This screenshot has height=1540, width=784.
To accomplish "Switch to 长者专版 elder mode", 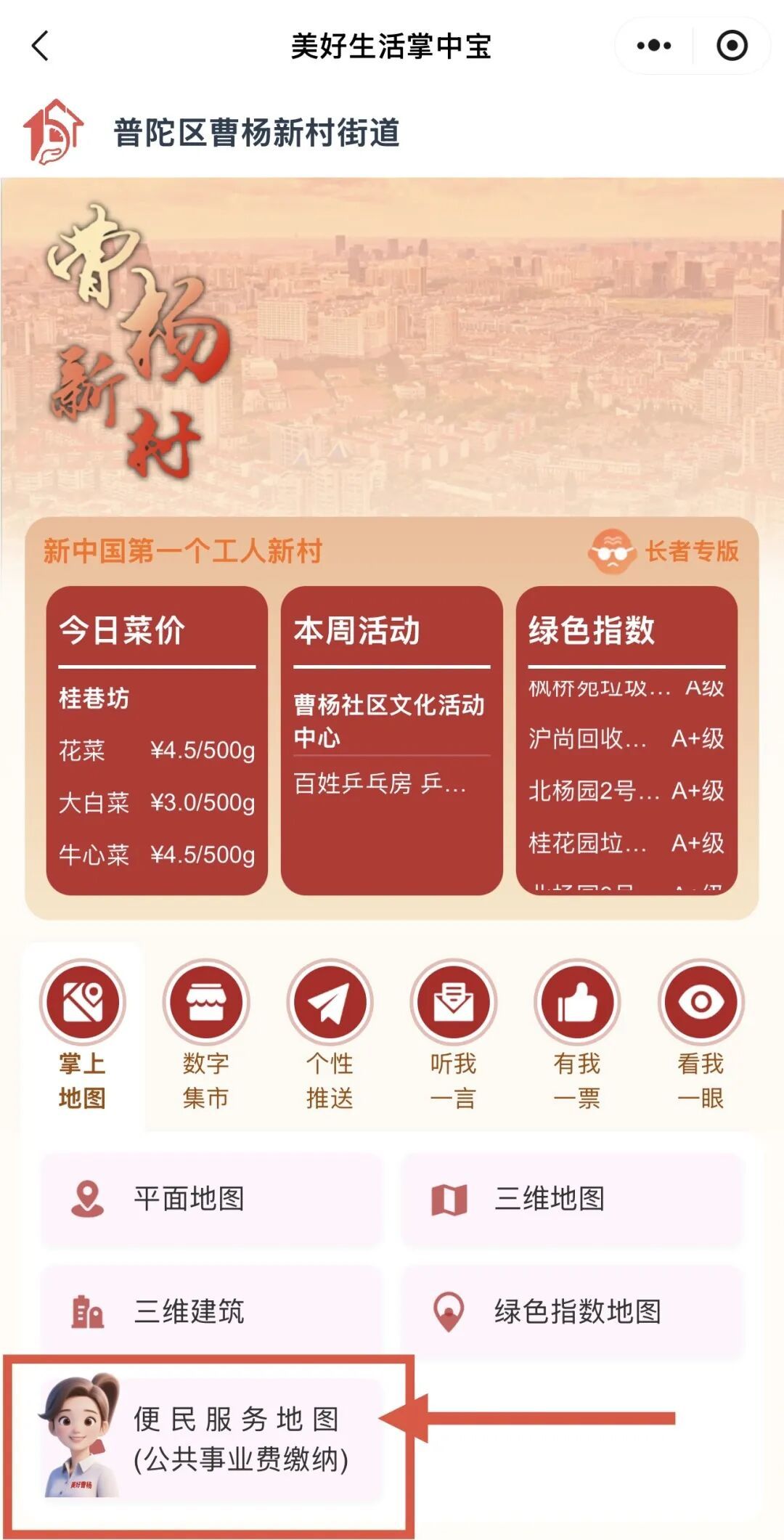I will tap(664, 551).
